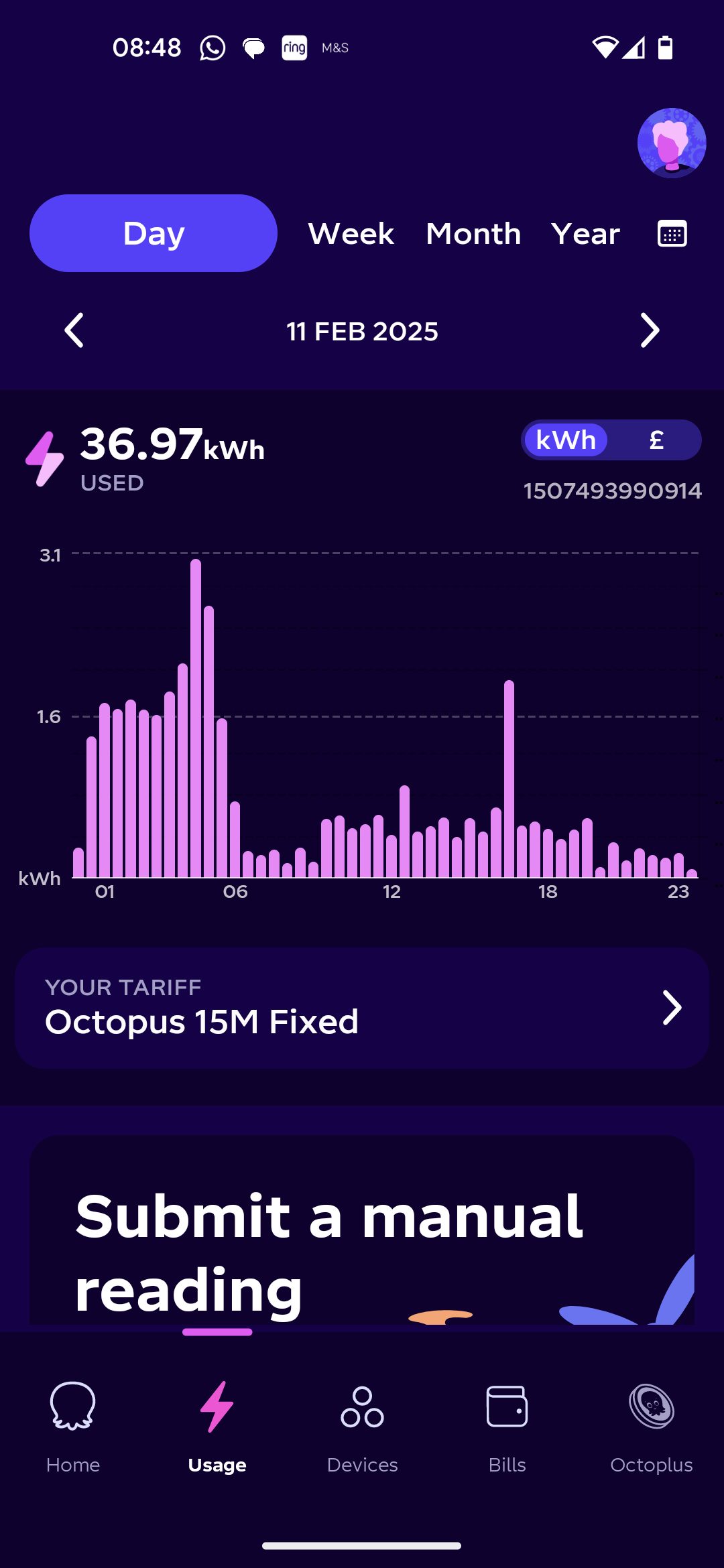This screenshot has height=1568, width=724.
Task: Switch to the Week view
Action: pyautogui.click(x=351, y=234)
